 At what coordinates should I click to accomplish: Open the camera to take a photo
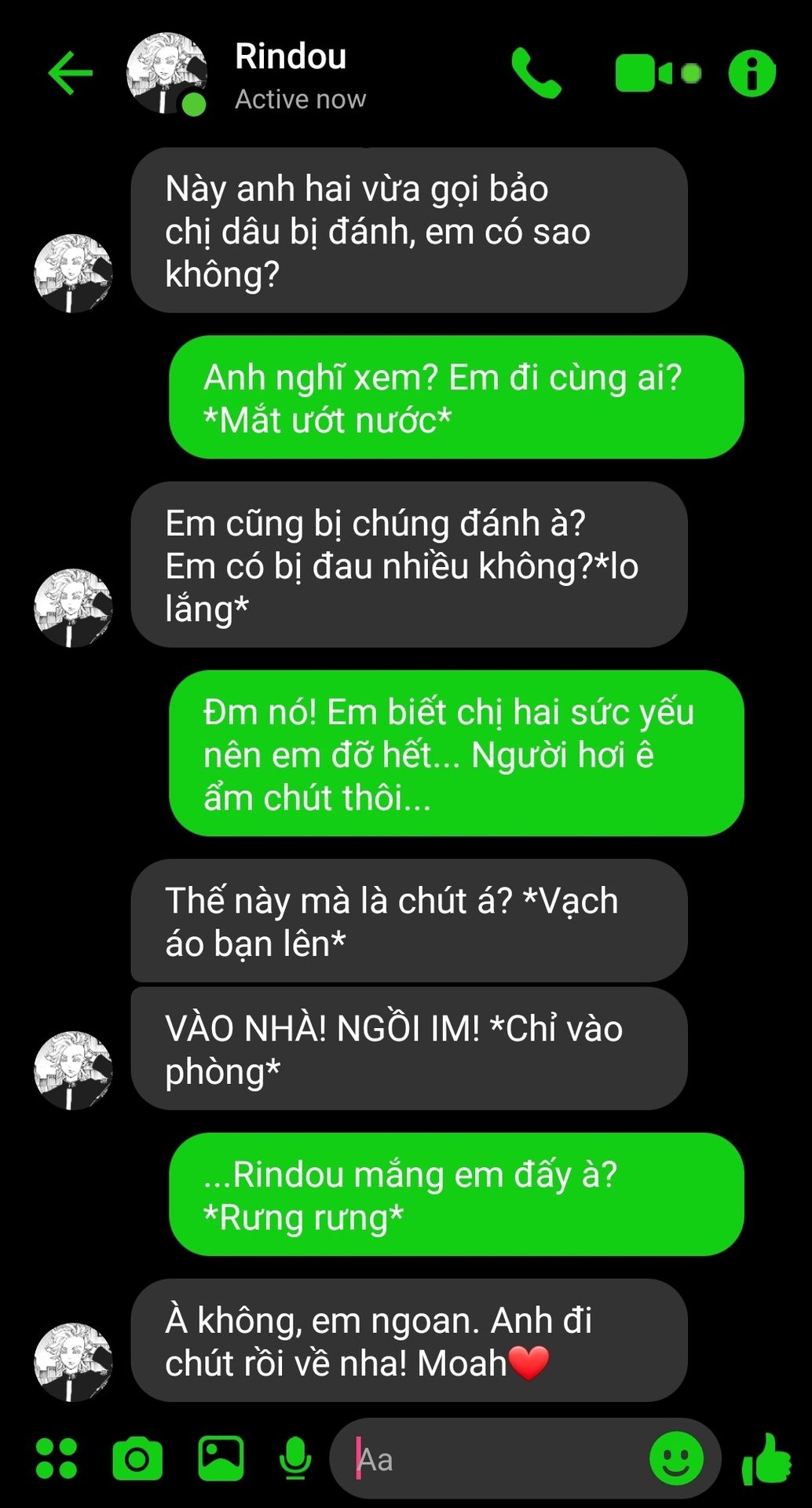pos(137,1459)
